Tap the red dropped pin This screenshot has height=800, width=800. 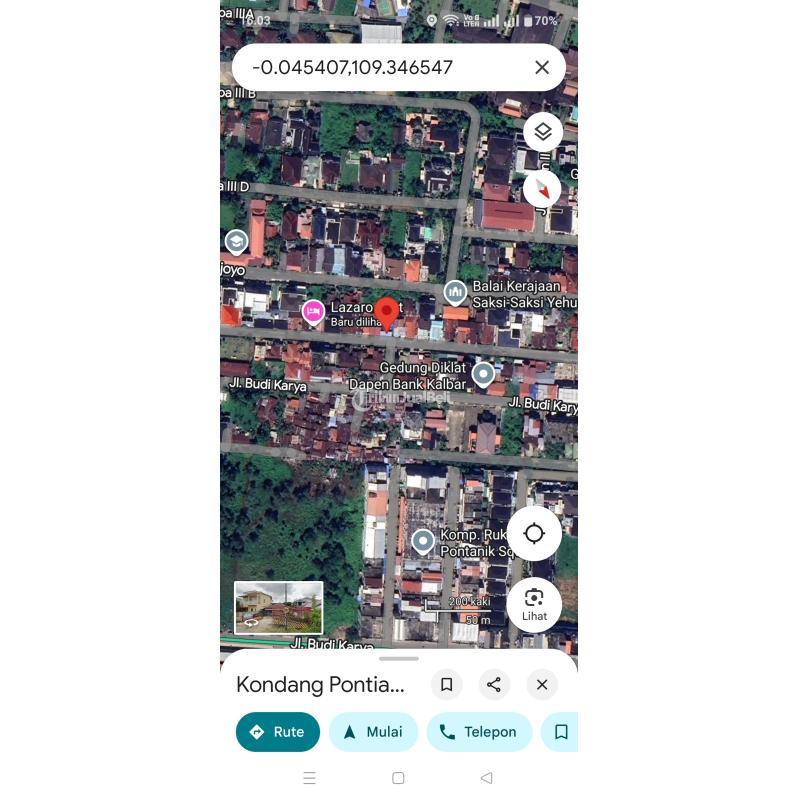click(x=386, y=313)
